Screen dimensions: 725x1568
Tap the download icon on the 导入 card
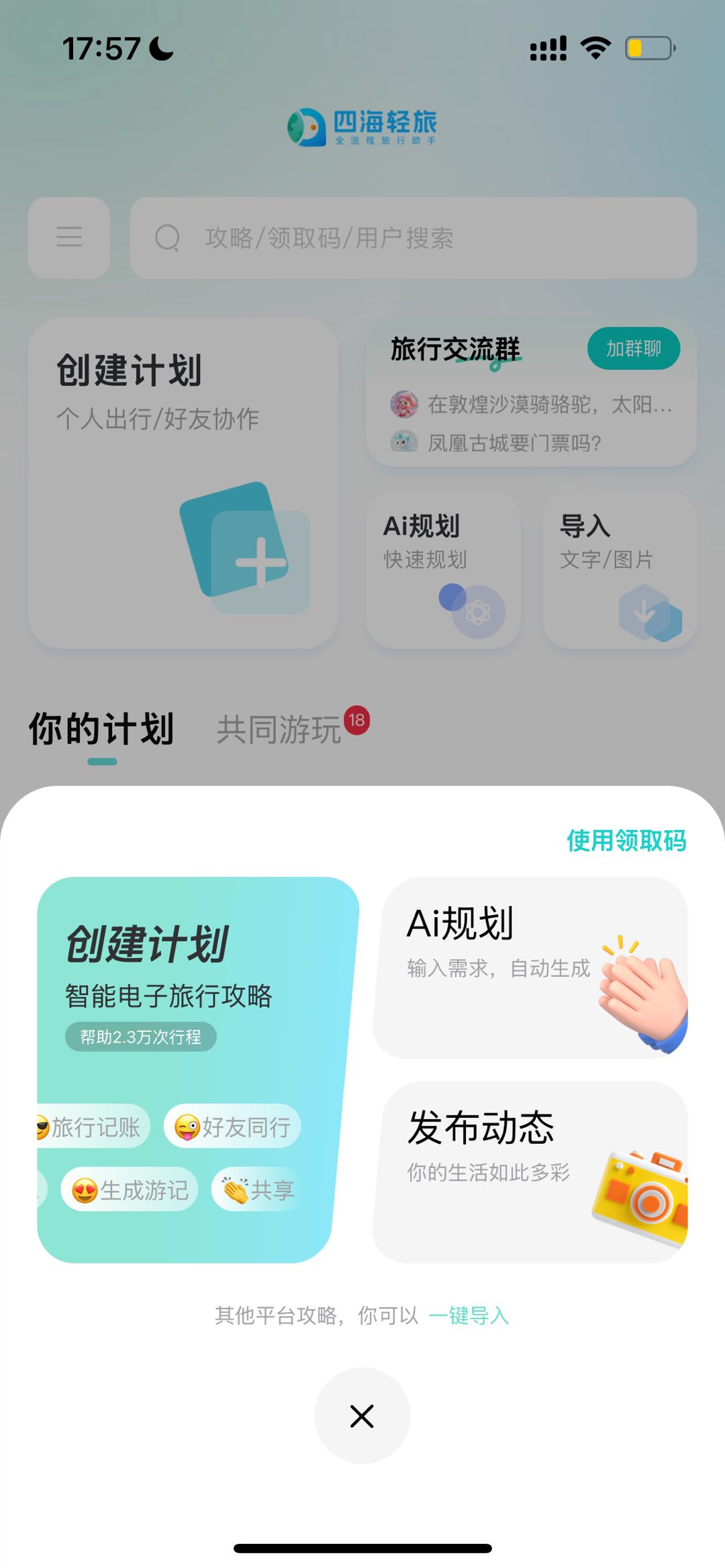click(644, 611)
